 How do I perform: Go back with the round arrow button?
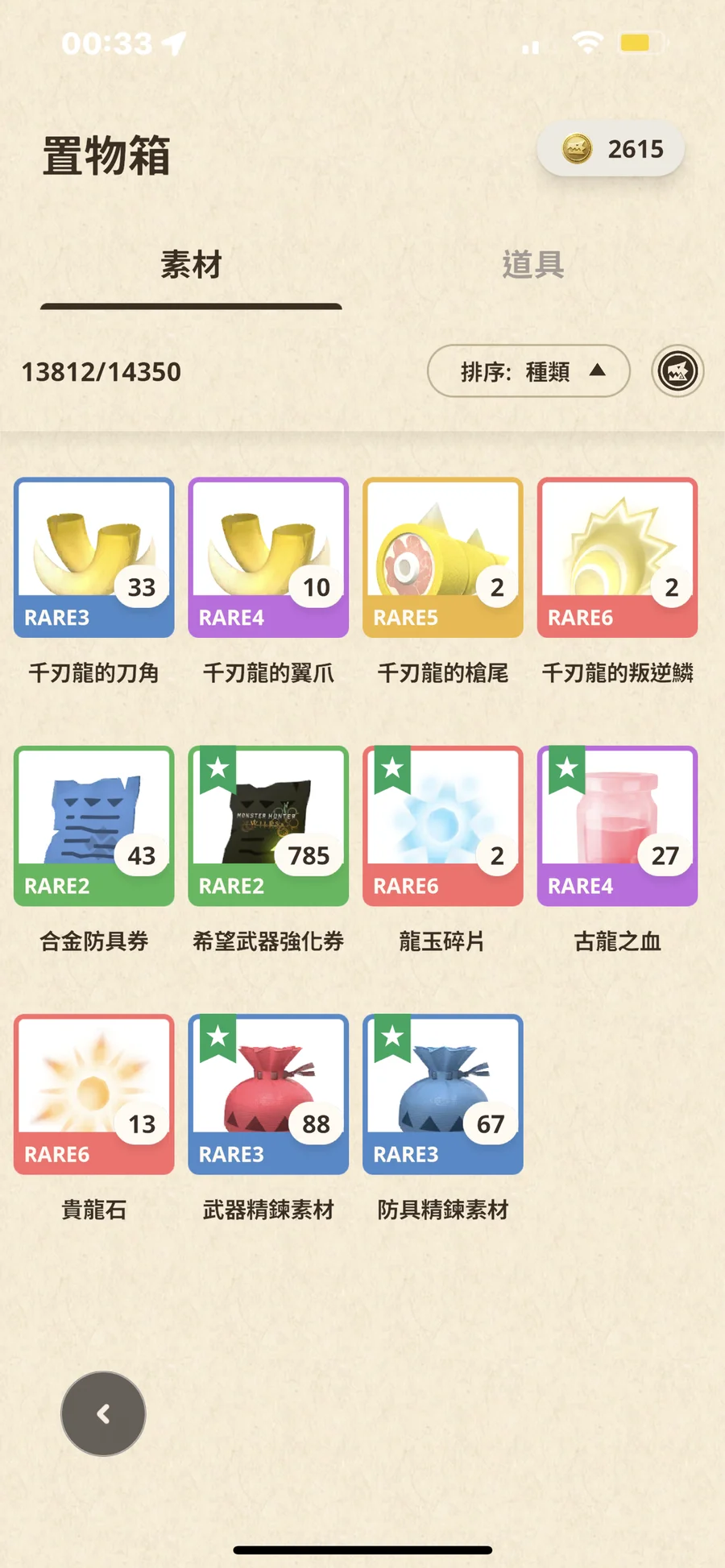pyautogui.click(x=103, y=1413)
